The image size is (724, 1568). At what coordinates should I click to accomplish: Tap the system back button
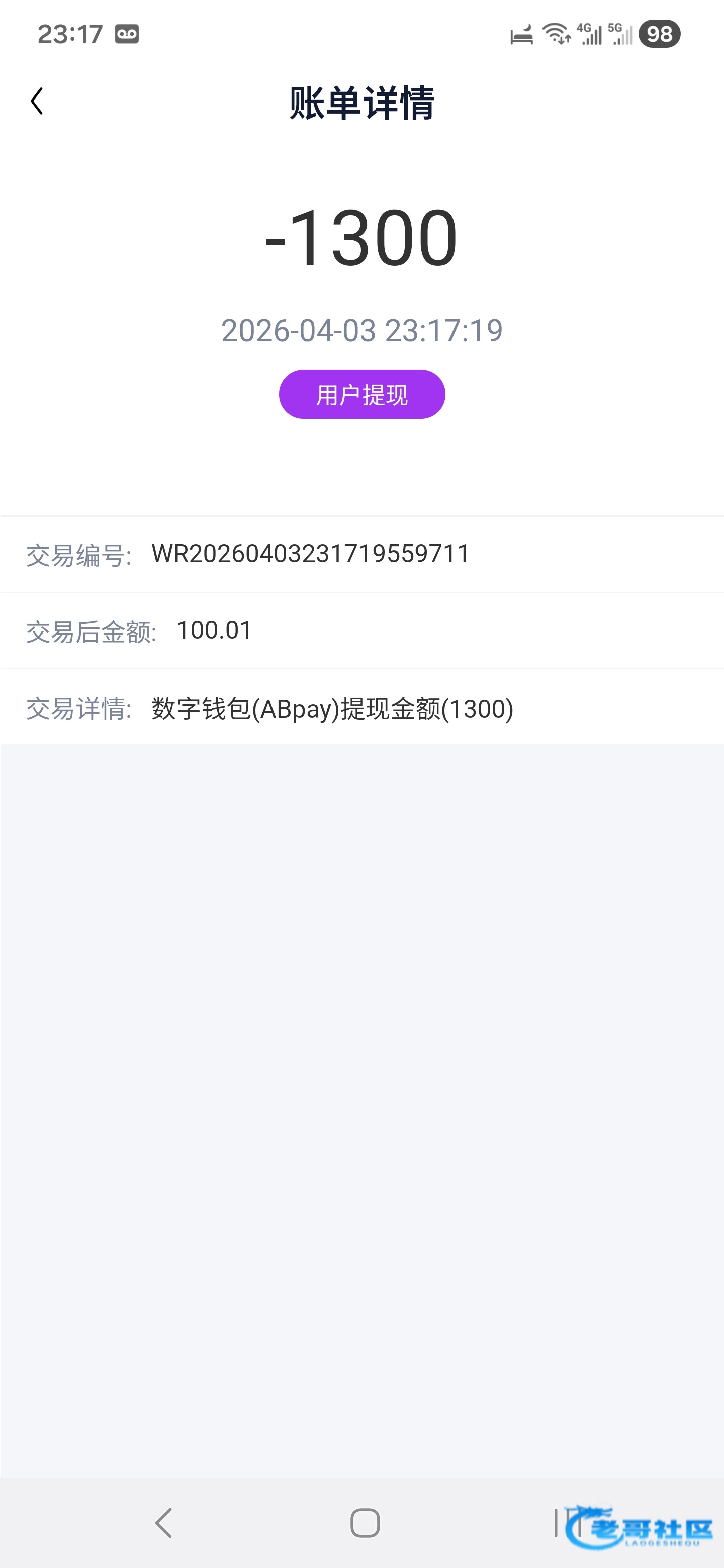(164, 1523)
